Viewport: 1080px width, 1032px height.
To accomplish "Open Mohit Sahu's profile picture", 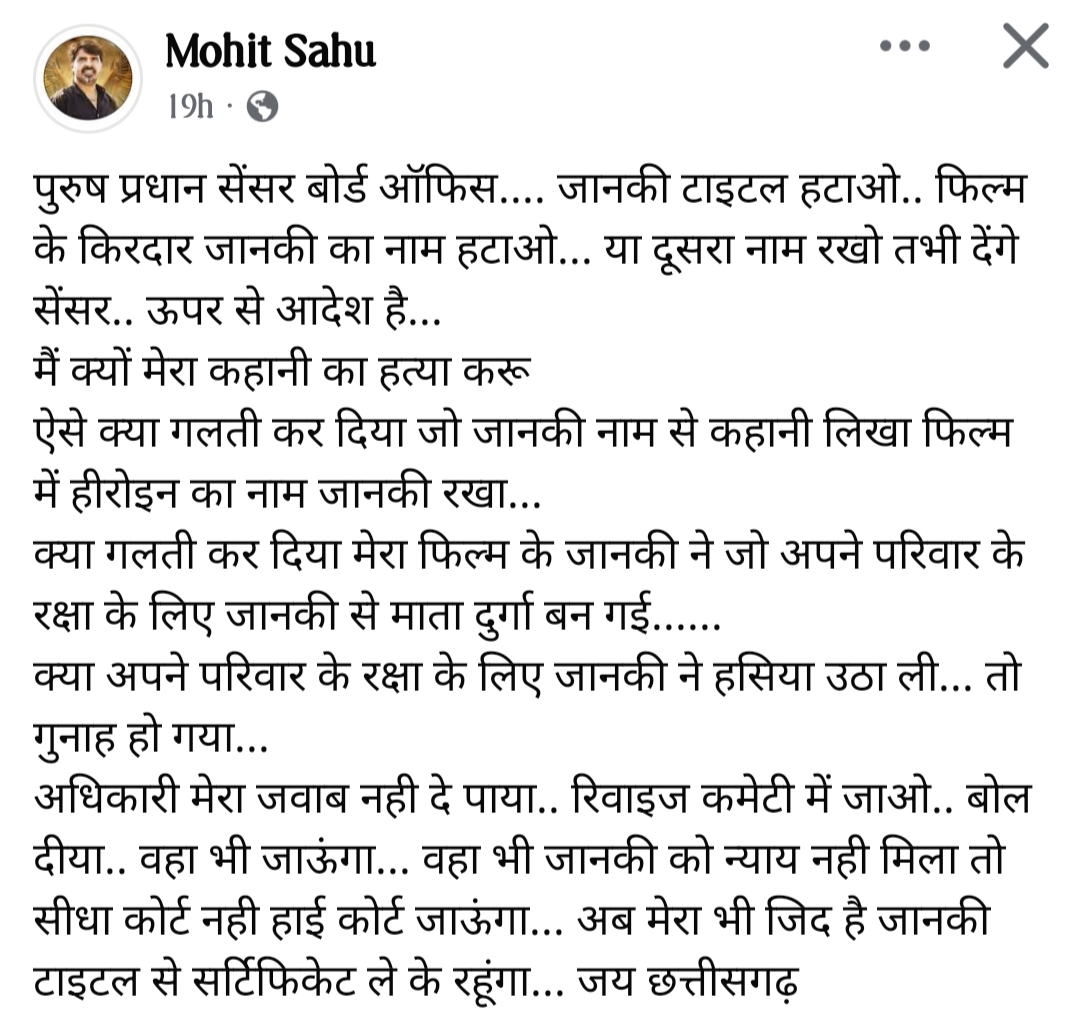I will pos(88,77).
